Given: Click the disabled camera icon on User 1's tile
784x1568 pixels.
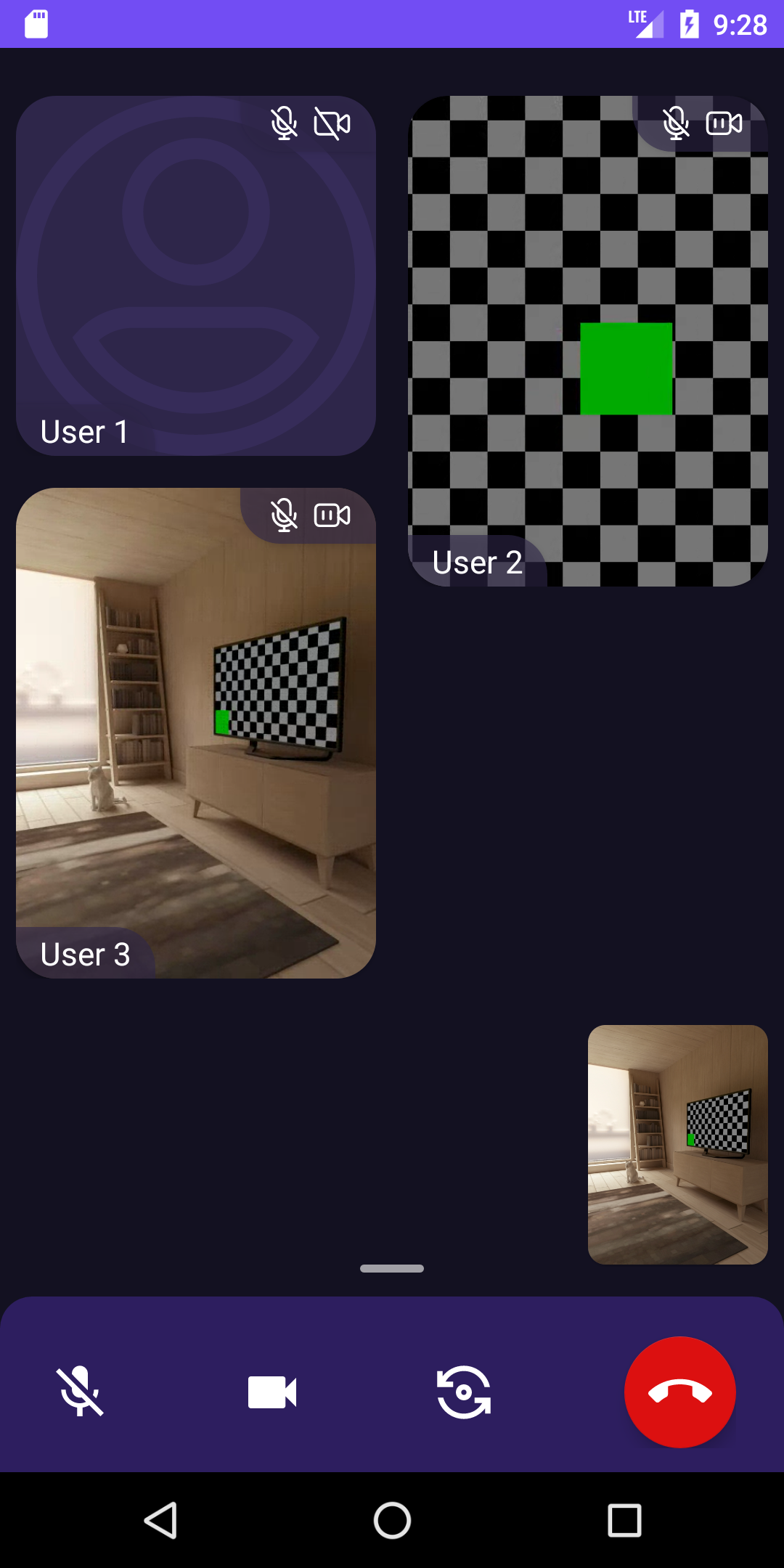Looking at the screenshot, I should coord(333,123).
